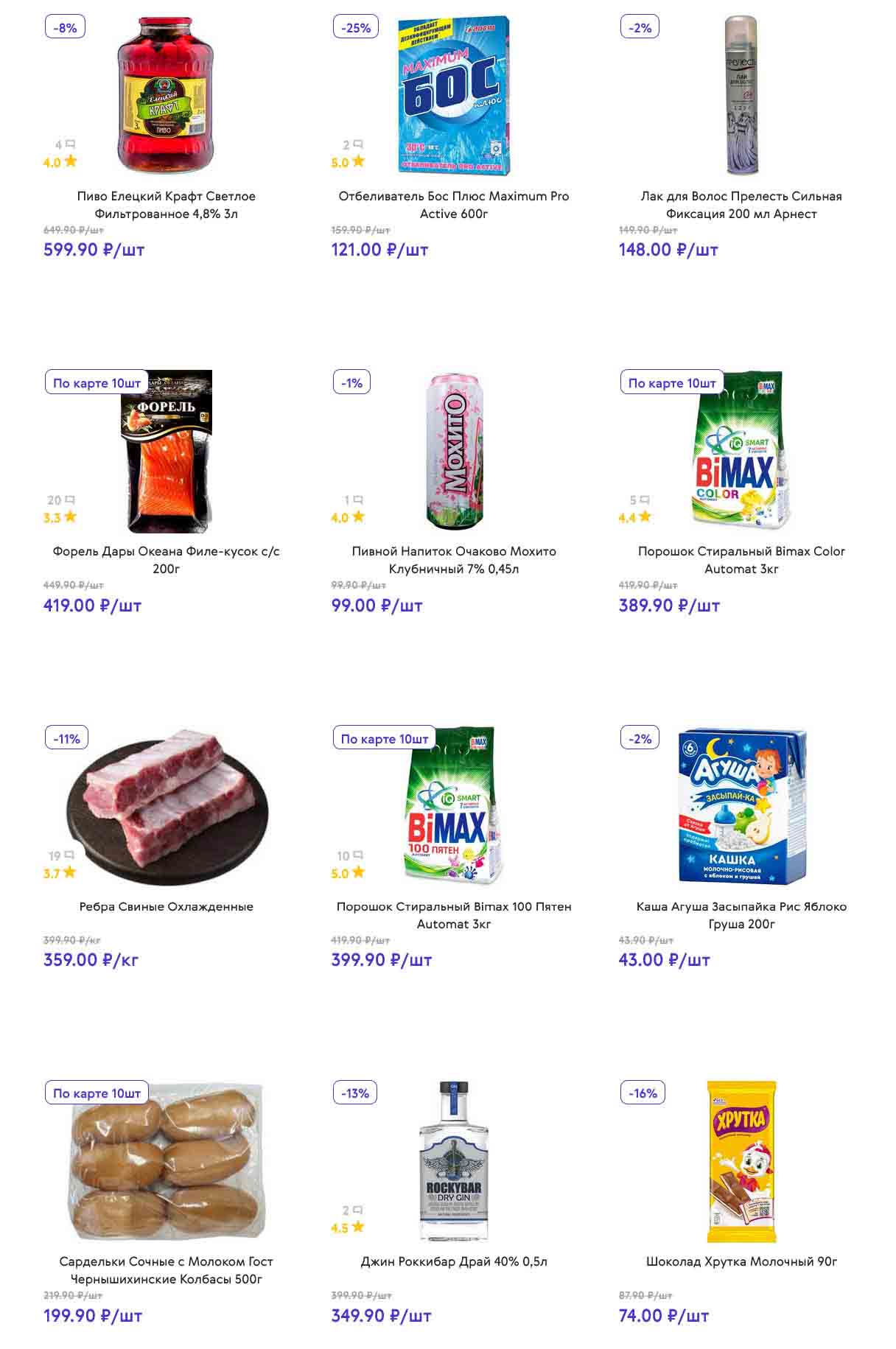View Ребра Свиные Охлажденные product

point(166,906)
